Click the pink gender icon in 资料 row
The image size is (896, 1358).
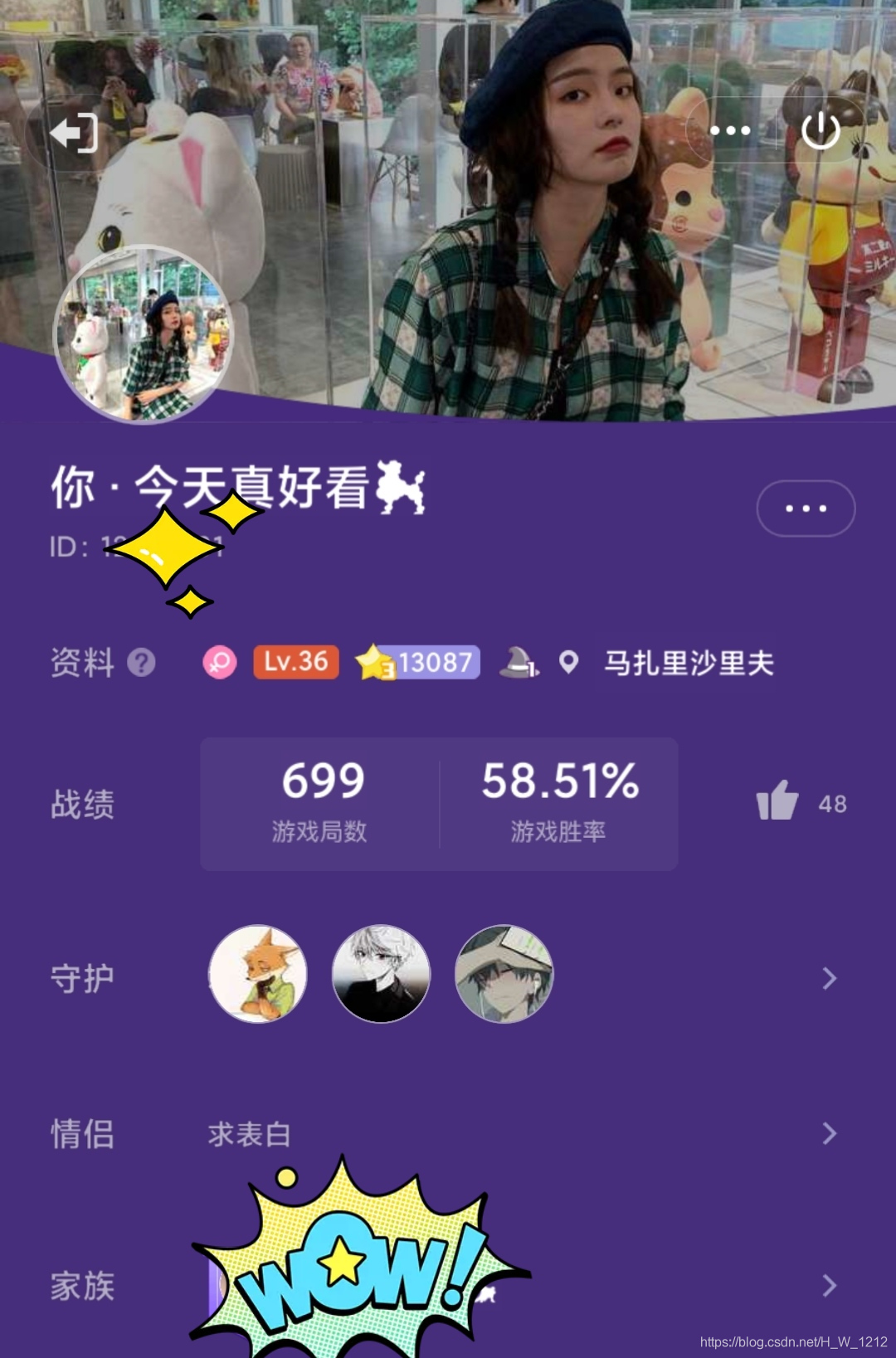pos(220,662)
